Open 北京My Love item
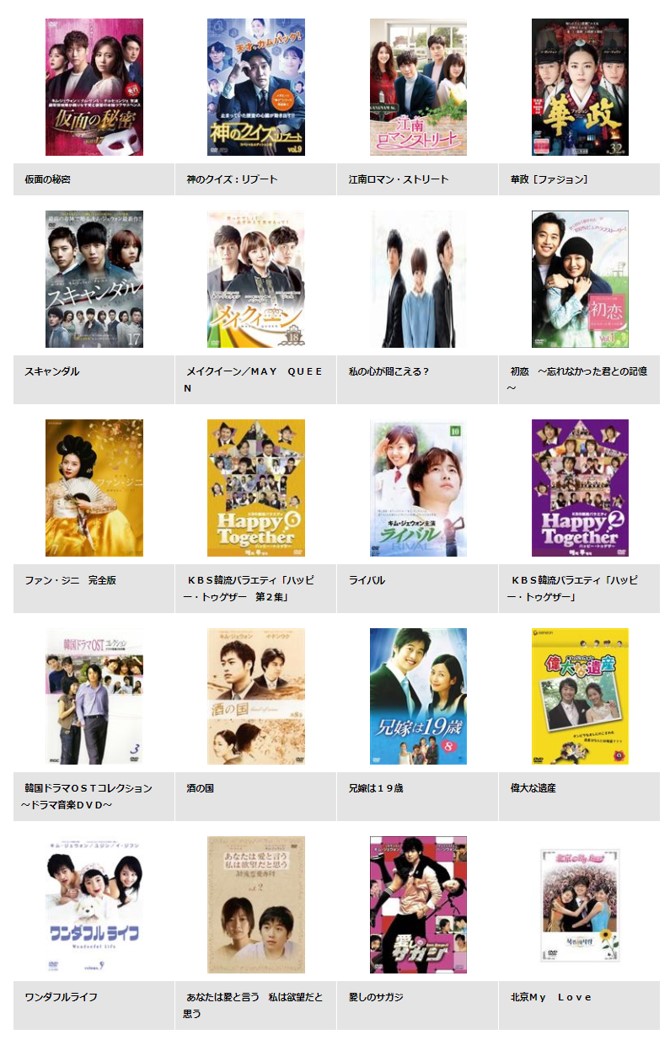 click(x=580, y=904)
